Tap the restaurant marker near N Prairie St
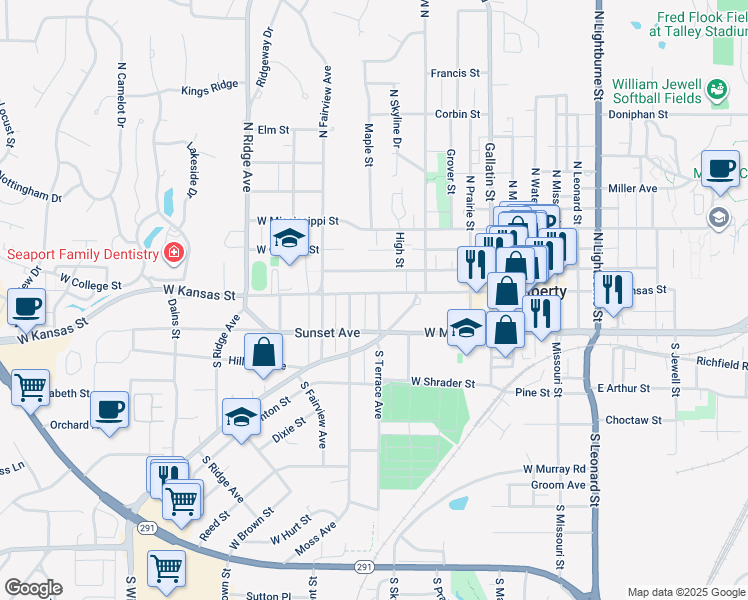The height and width of the screenshot is (600, 748). [475, 264]
